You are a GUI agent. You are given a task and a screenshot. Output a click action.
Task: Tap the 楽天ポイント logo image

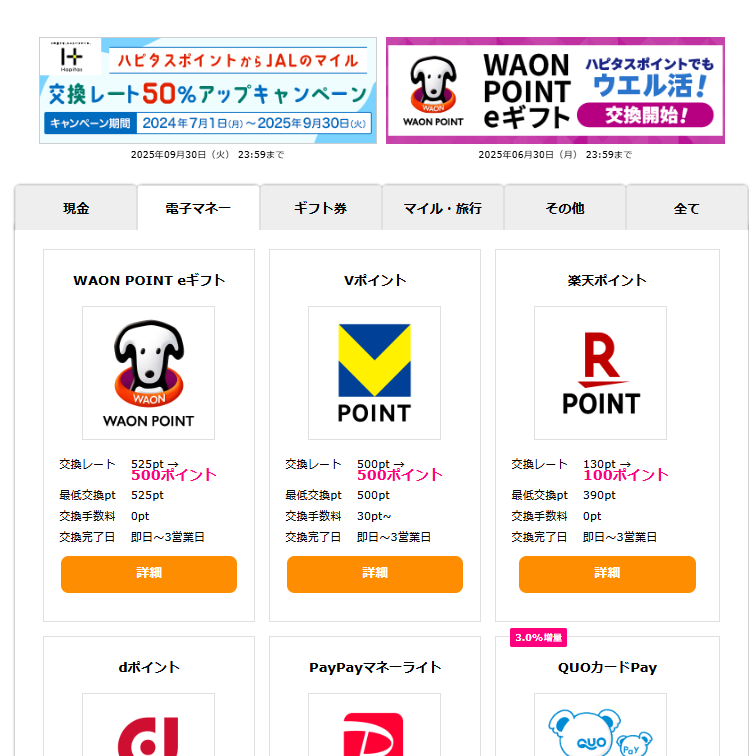(600, 373)
